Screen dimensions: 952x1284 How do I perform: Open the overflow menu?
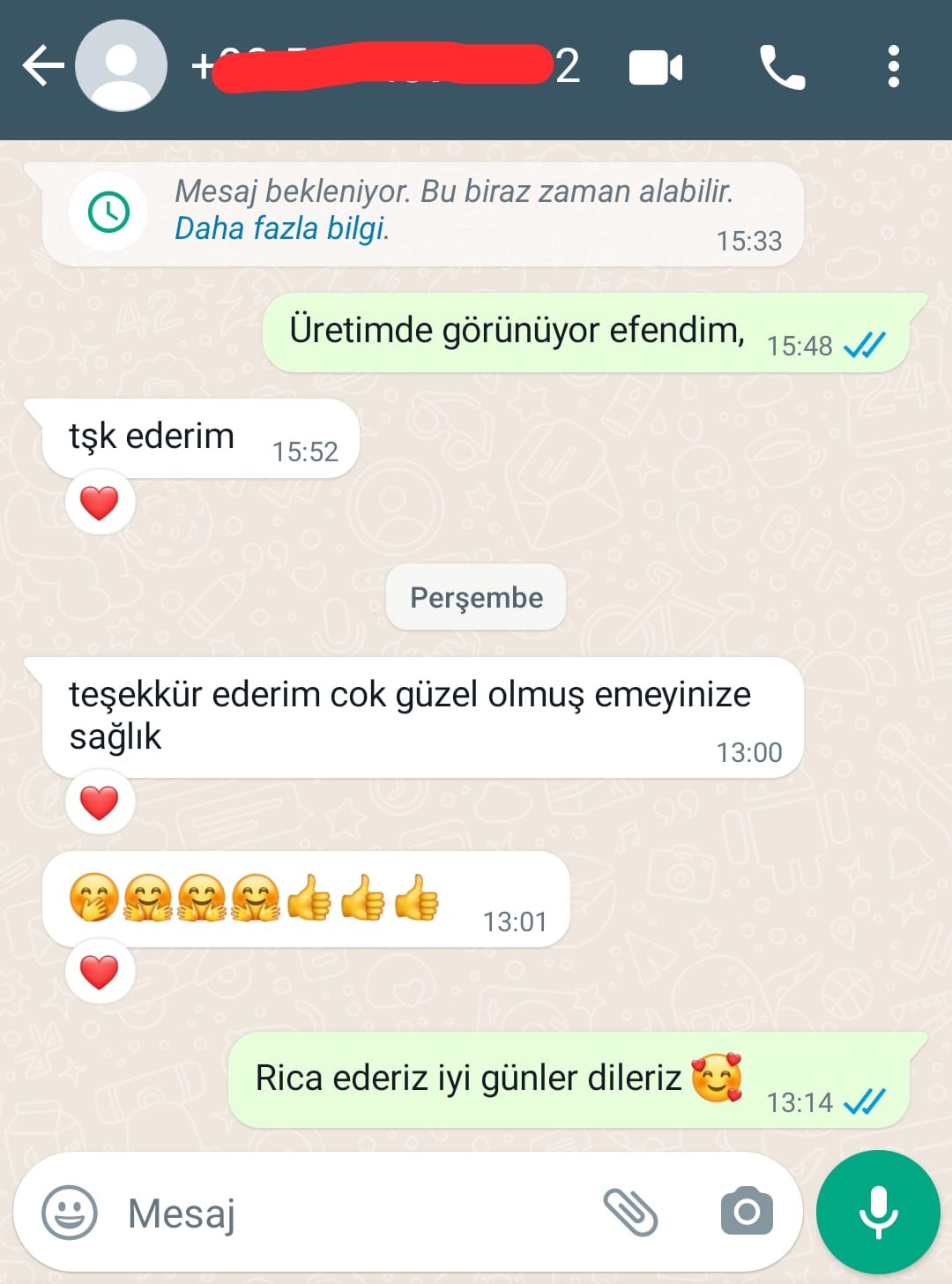pos(893,67)
